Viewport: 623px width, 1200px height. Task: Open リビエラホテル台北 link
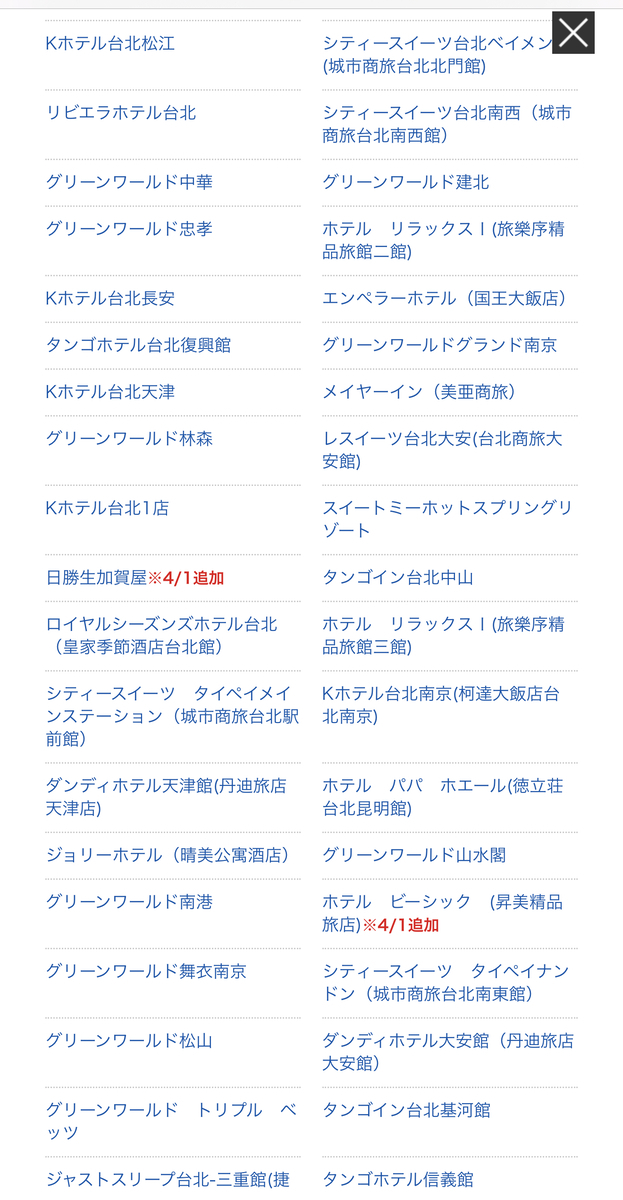point(121,113)
